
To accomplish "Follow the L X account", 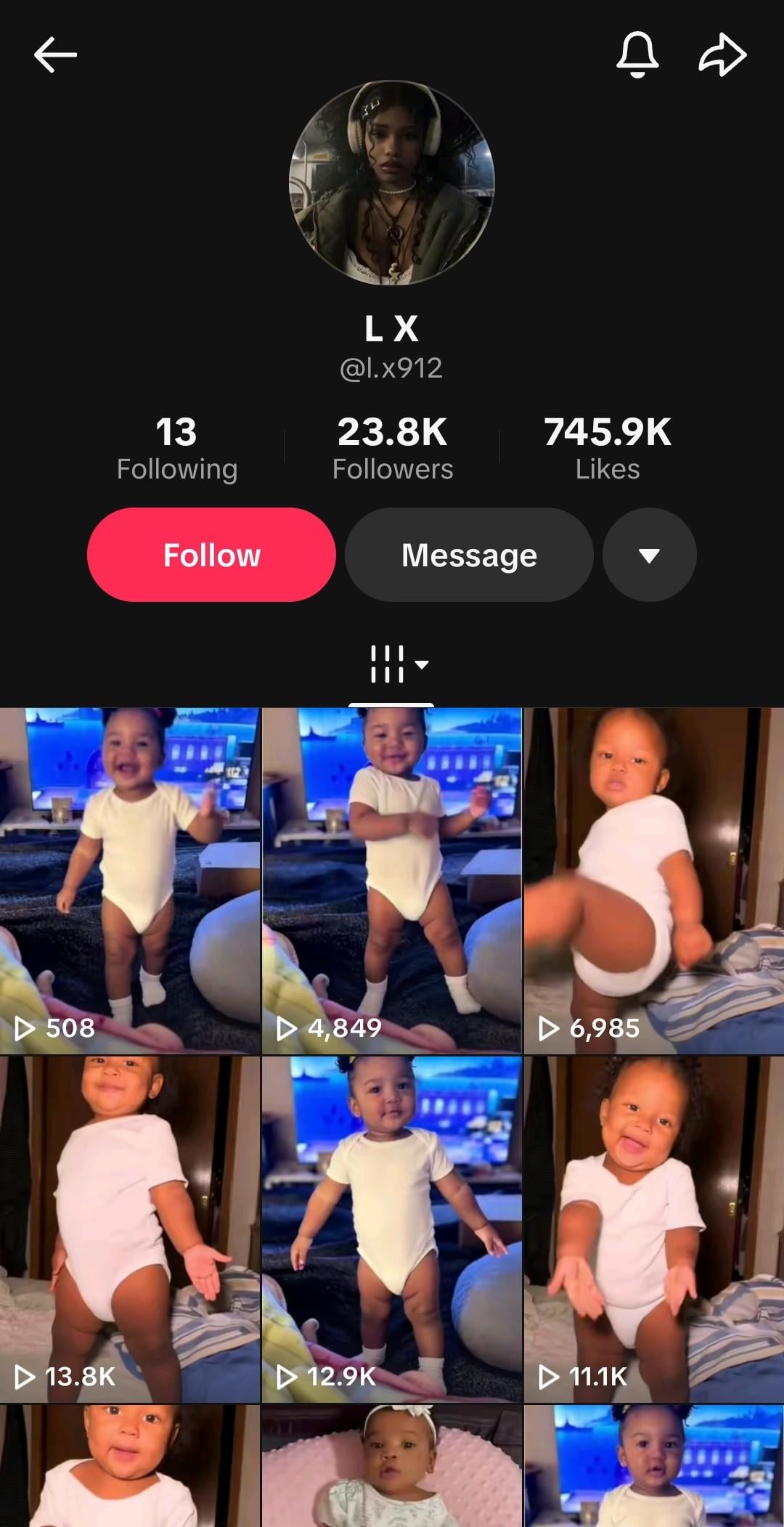I will (211, 555).
